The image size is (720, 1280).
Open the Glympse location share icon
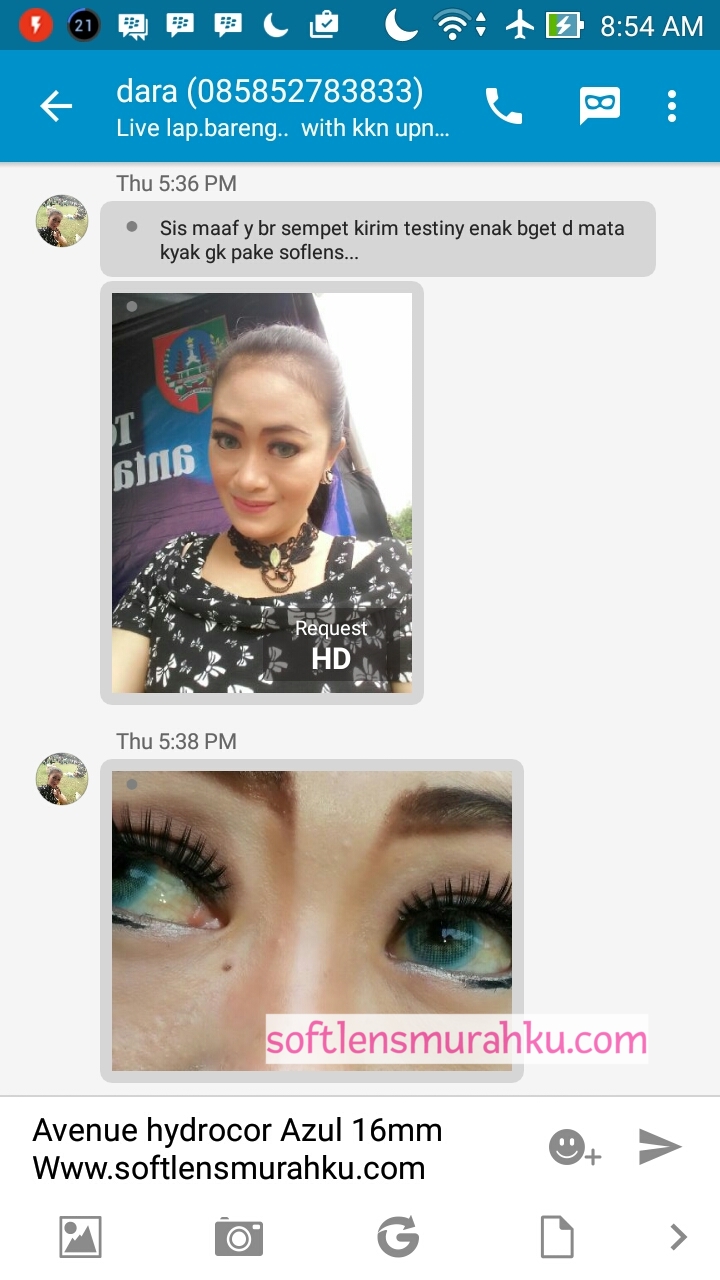[398, 1237]
